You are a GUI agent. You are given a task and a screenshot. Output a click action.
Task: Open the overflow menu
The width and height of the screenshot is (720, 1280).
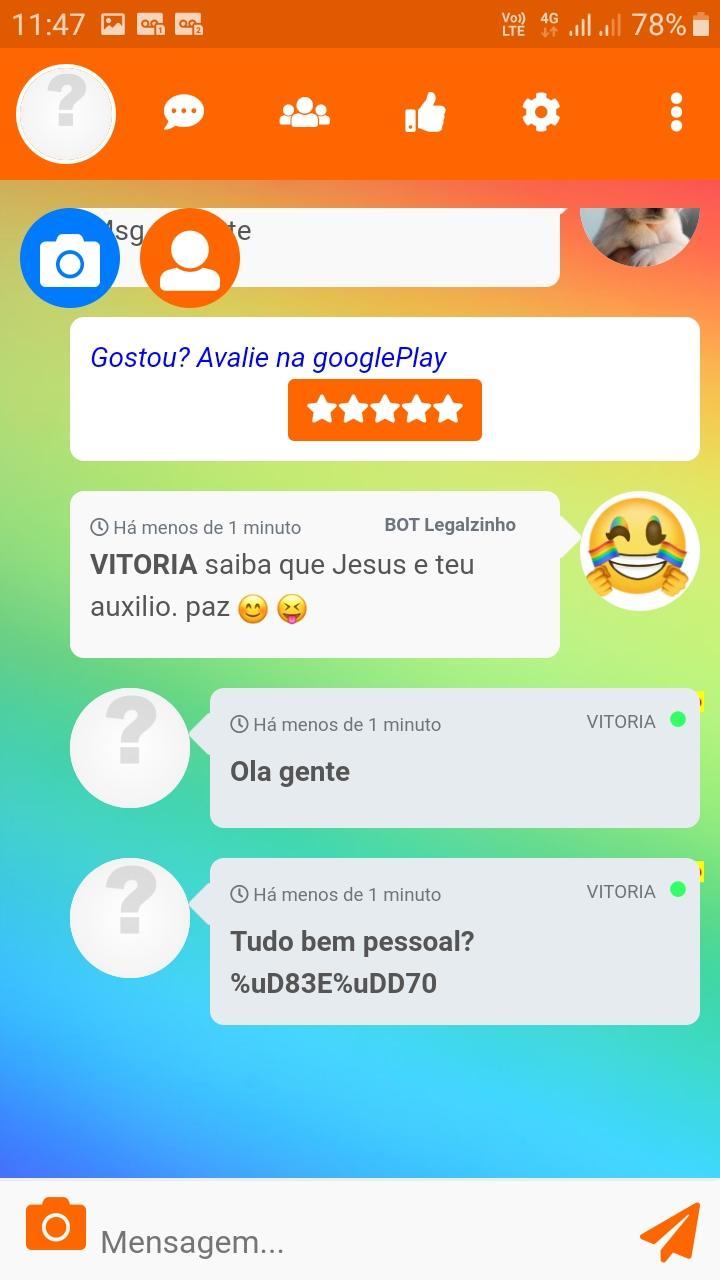click(x=677, y=113)
